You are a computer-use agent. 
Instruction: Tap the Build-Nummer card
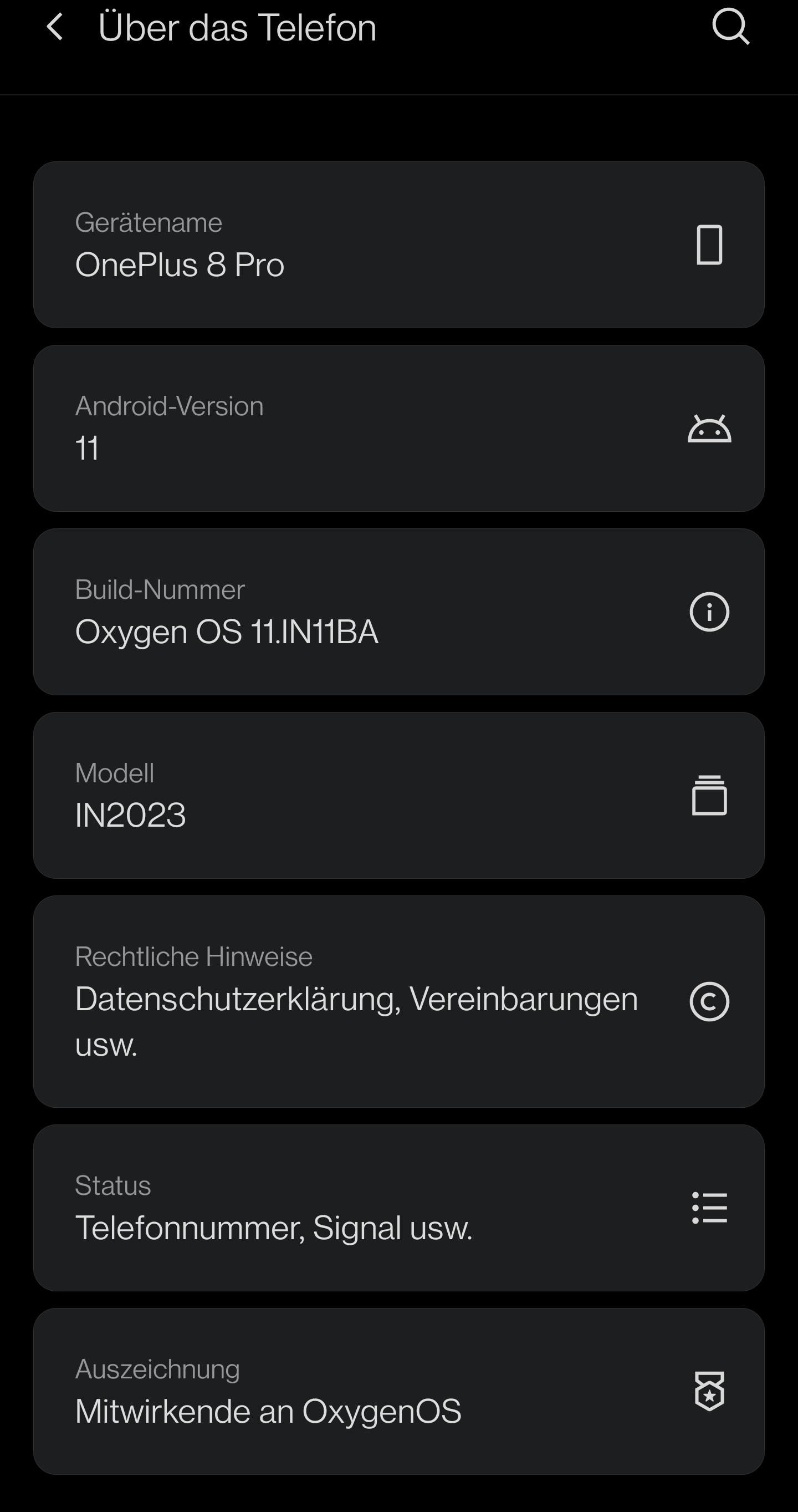click(398, 612)
